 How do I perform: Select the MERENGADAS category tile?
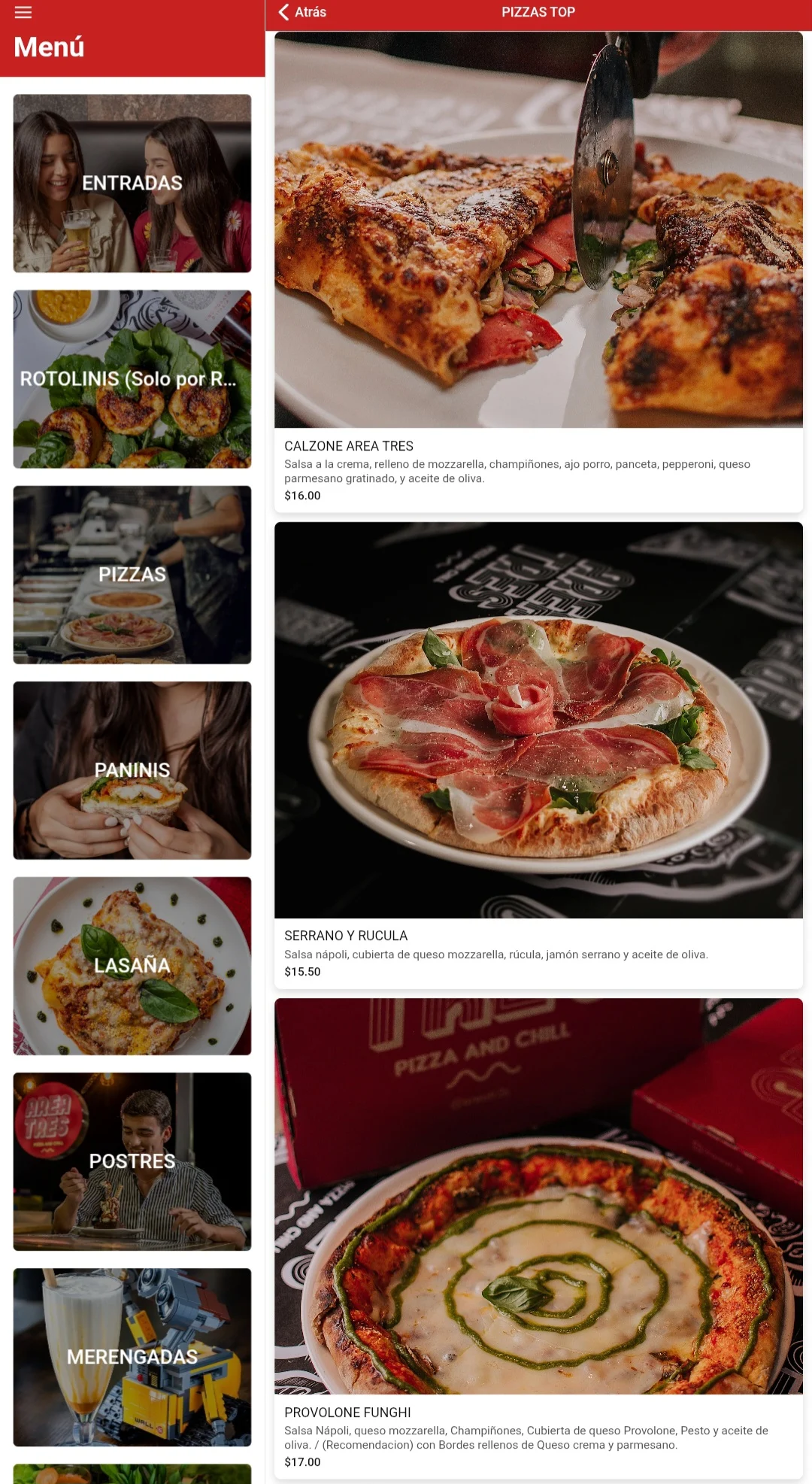[132, 1356]
